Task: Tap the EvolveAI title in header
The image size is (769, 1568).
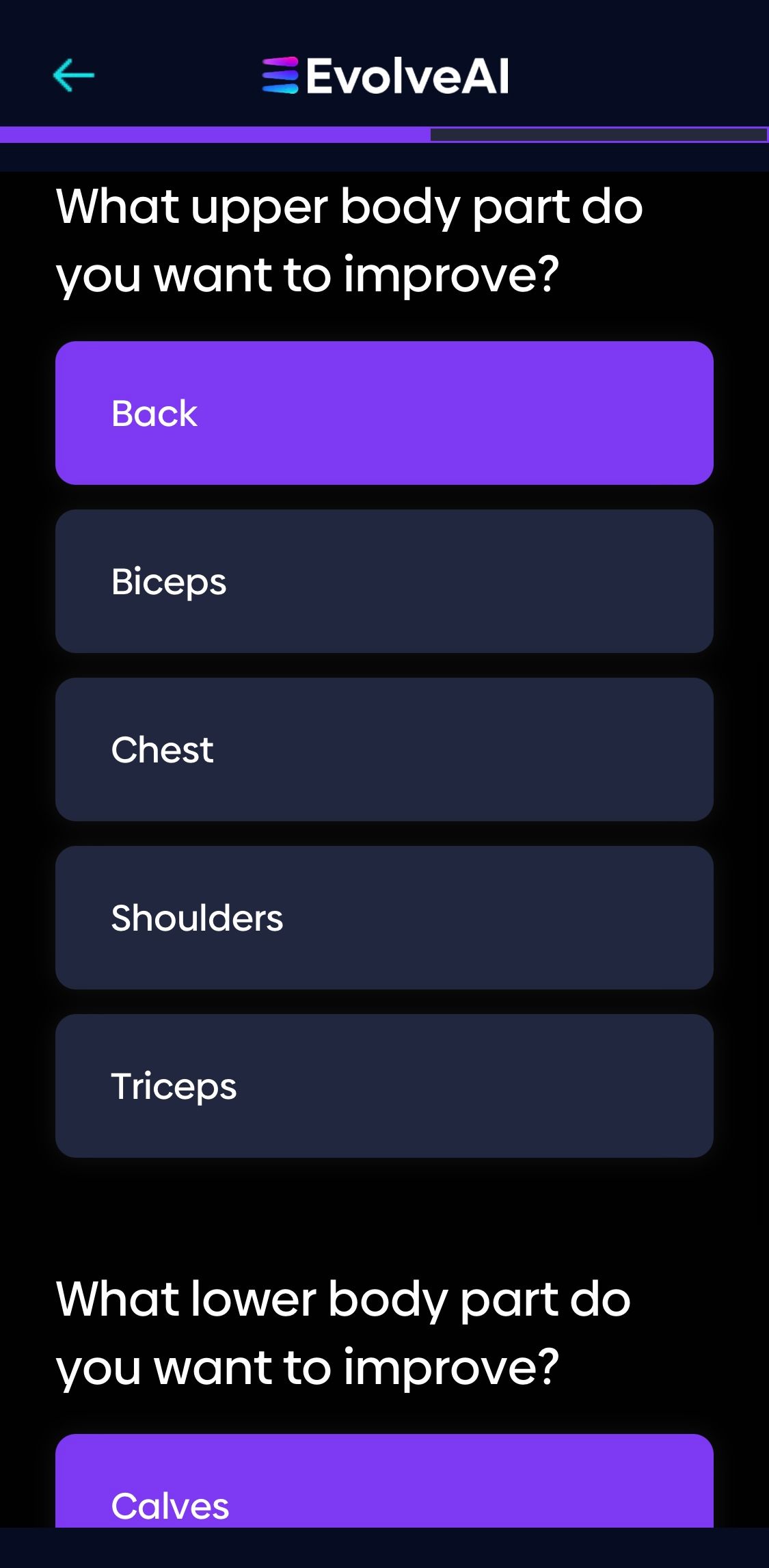Action: 409,75
